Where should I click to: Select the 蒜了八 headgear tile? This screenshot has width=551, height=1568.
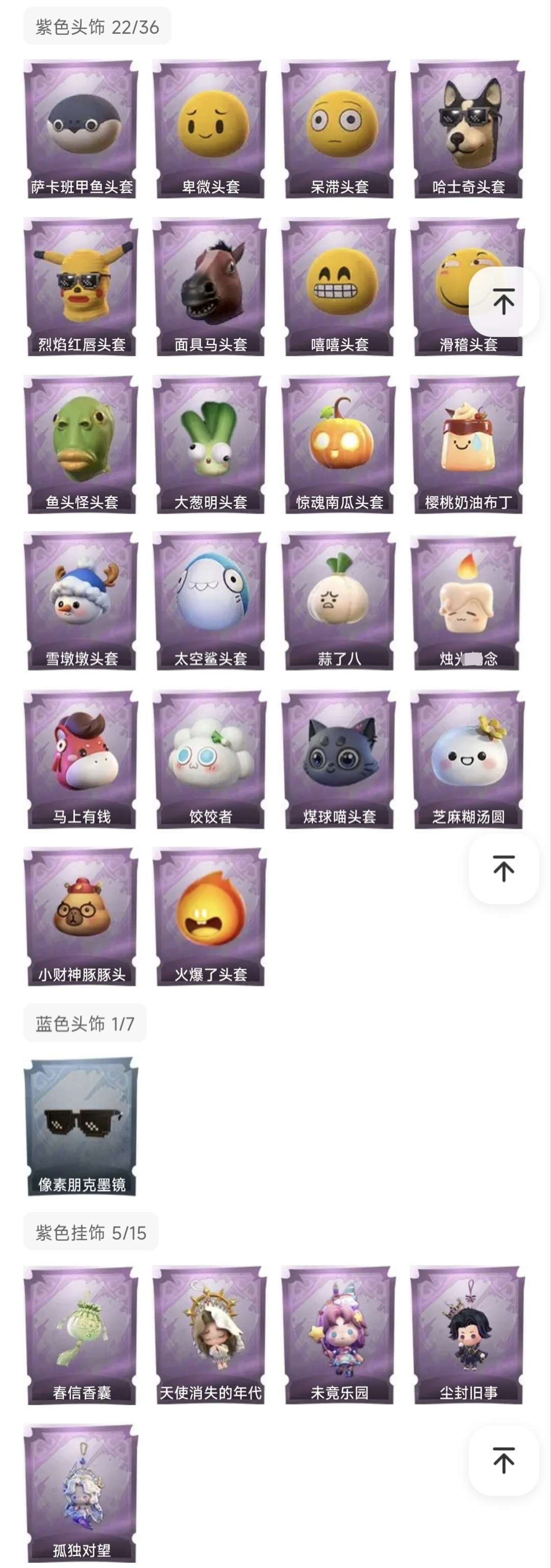point(339,601)
